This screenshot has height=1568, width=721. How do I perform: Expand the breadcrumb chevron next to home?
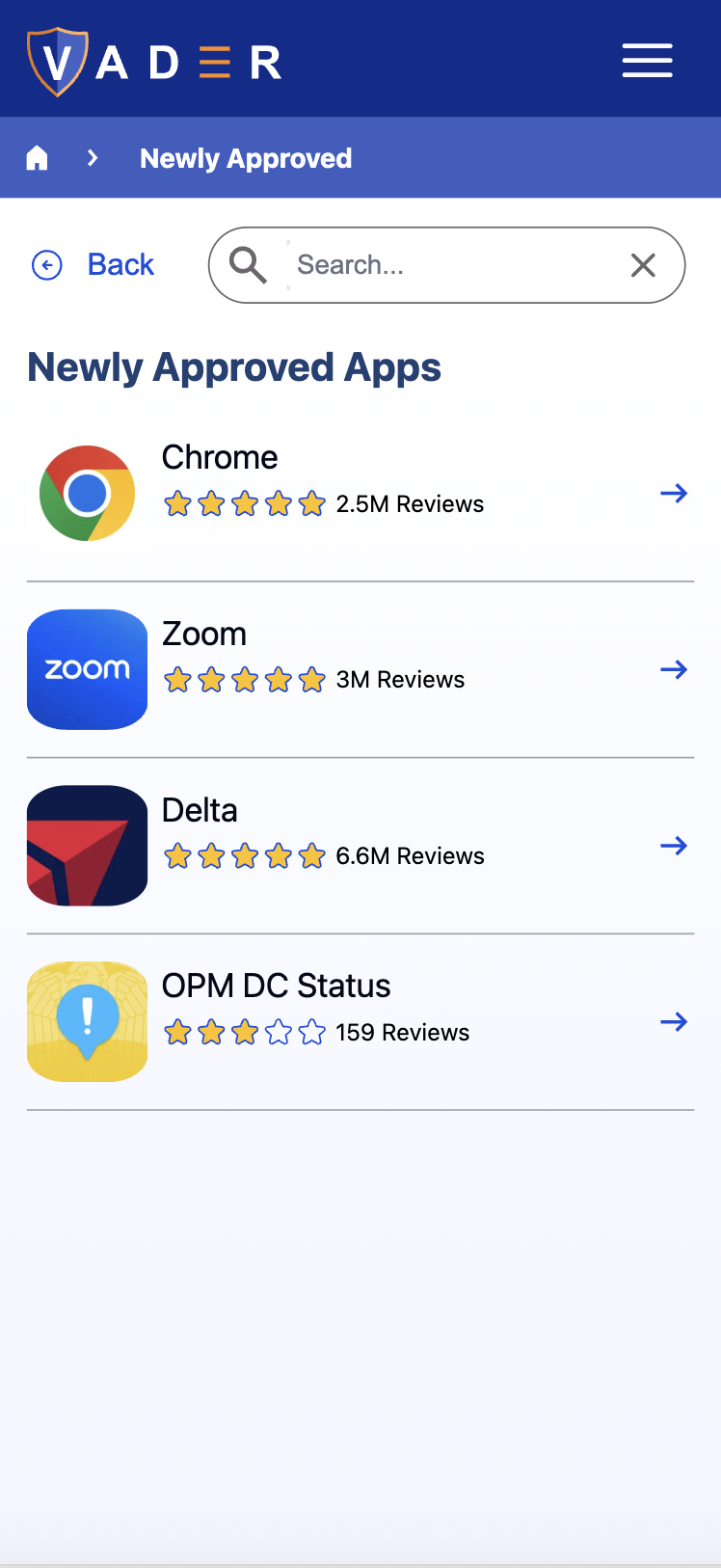pos(92,157)
